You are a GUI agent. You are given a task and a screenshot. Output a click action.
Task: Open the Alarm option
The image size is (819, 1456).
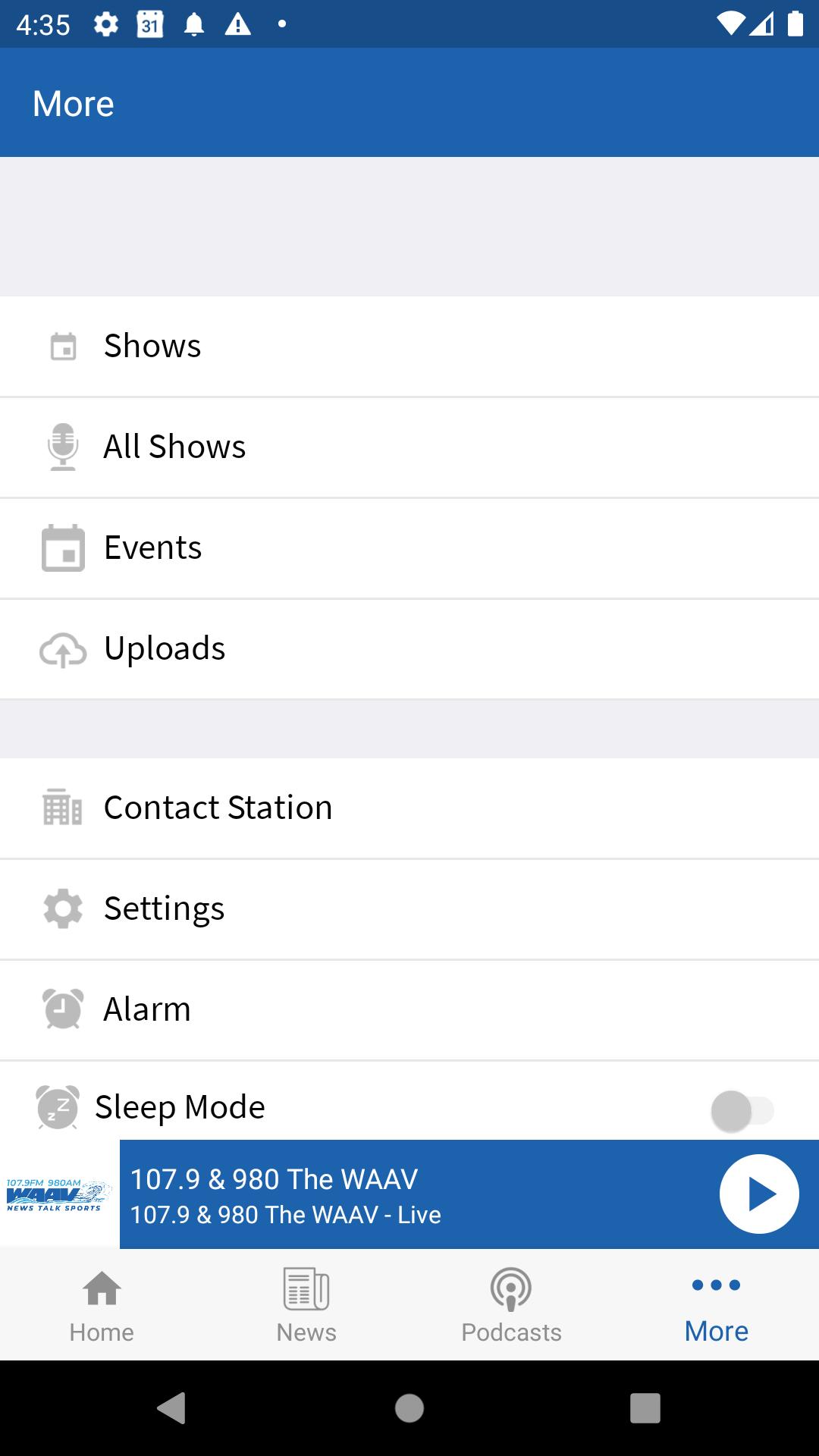pos(409,1010)
